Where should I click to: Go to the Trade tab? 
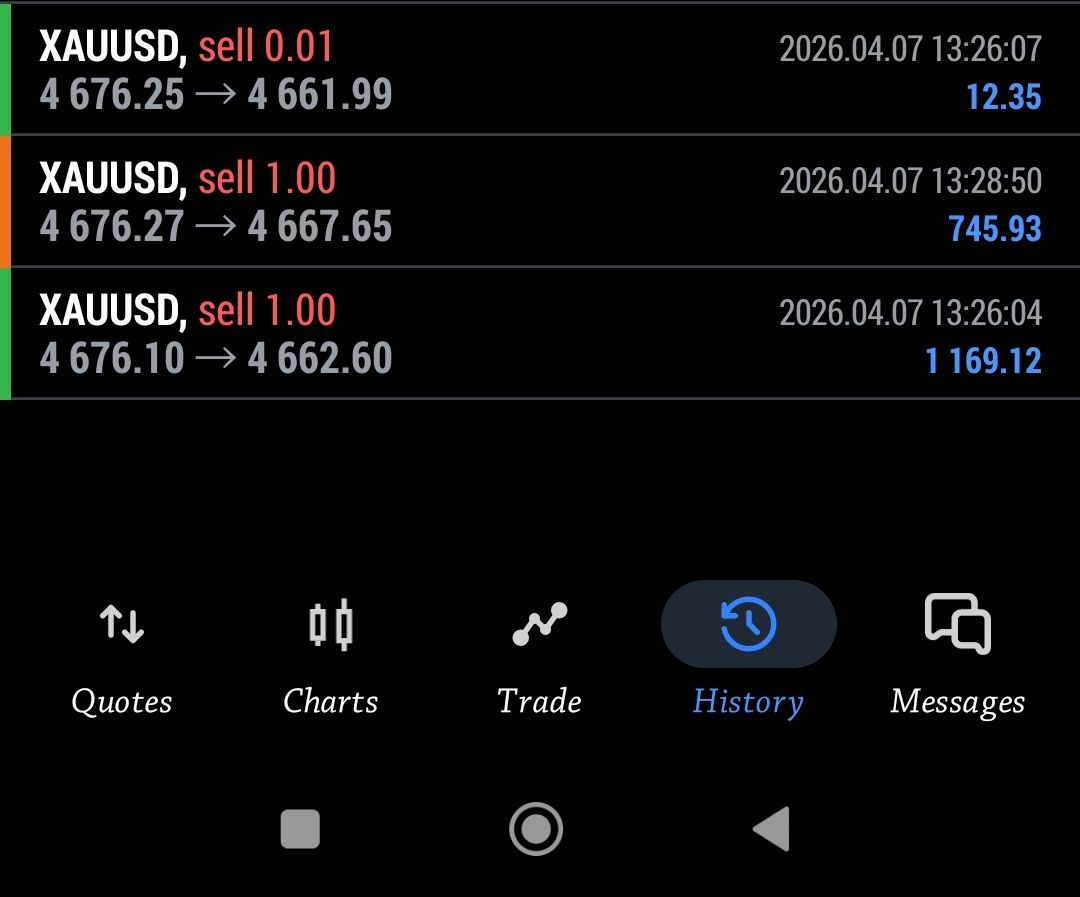click(539, 655)
